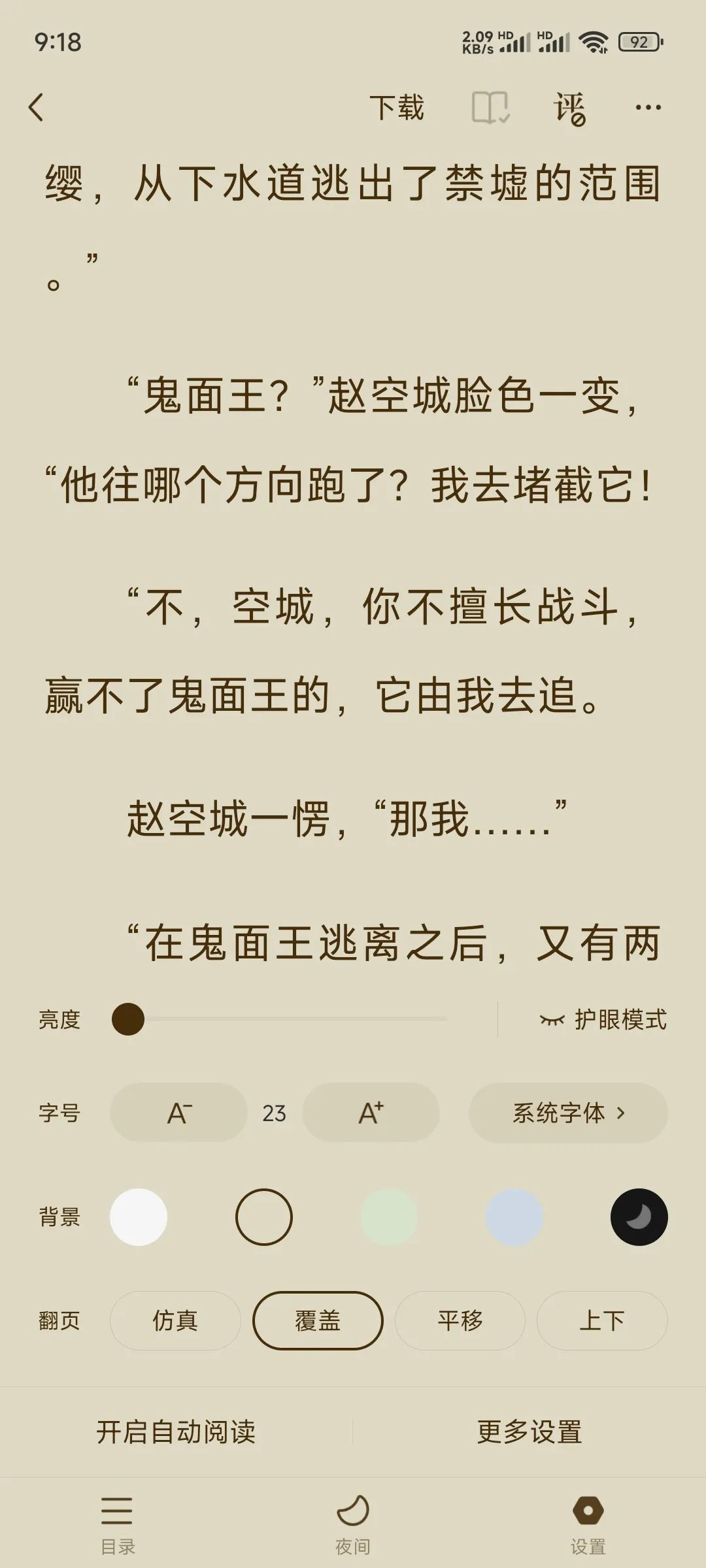This screenshot has width=706, height=1568.
Task: Tap 开启自动阅读 to start auto reading
Action: 176,1432
